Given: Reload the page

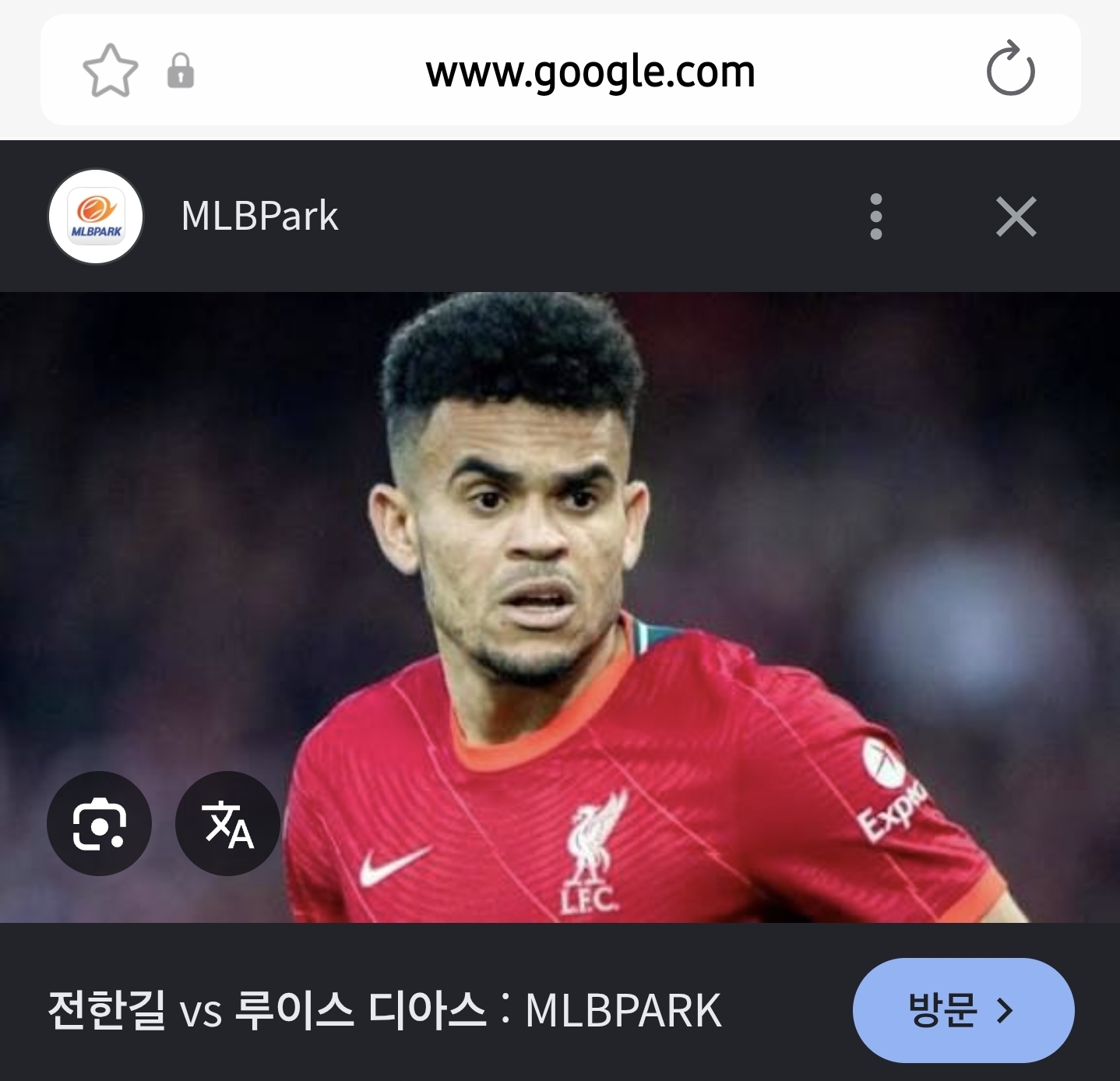Looking at the screenshot, I should coord(1010,69).
